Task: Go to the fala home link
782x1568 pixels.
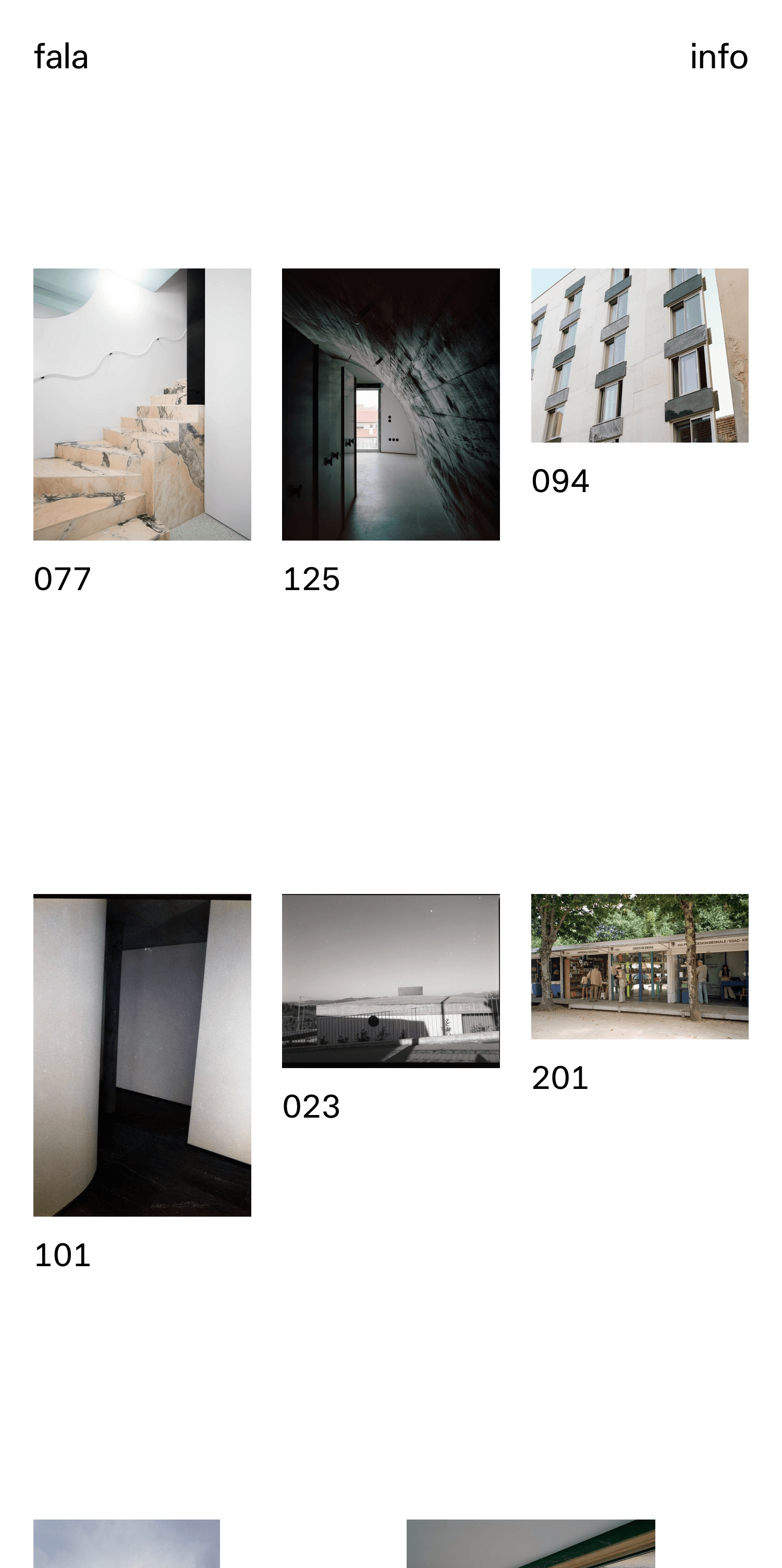Action: coord(61,57)
